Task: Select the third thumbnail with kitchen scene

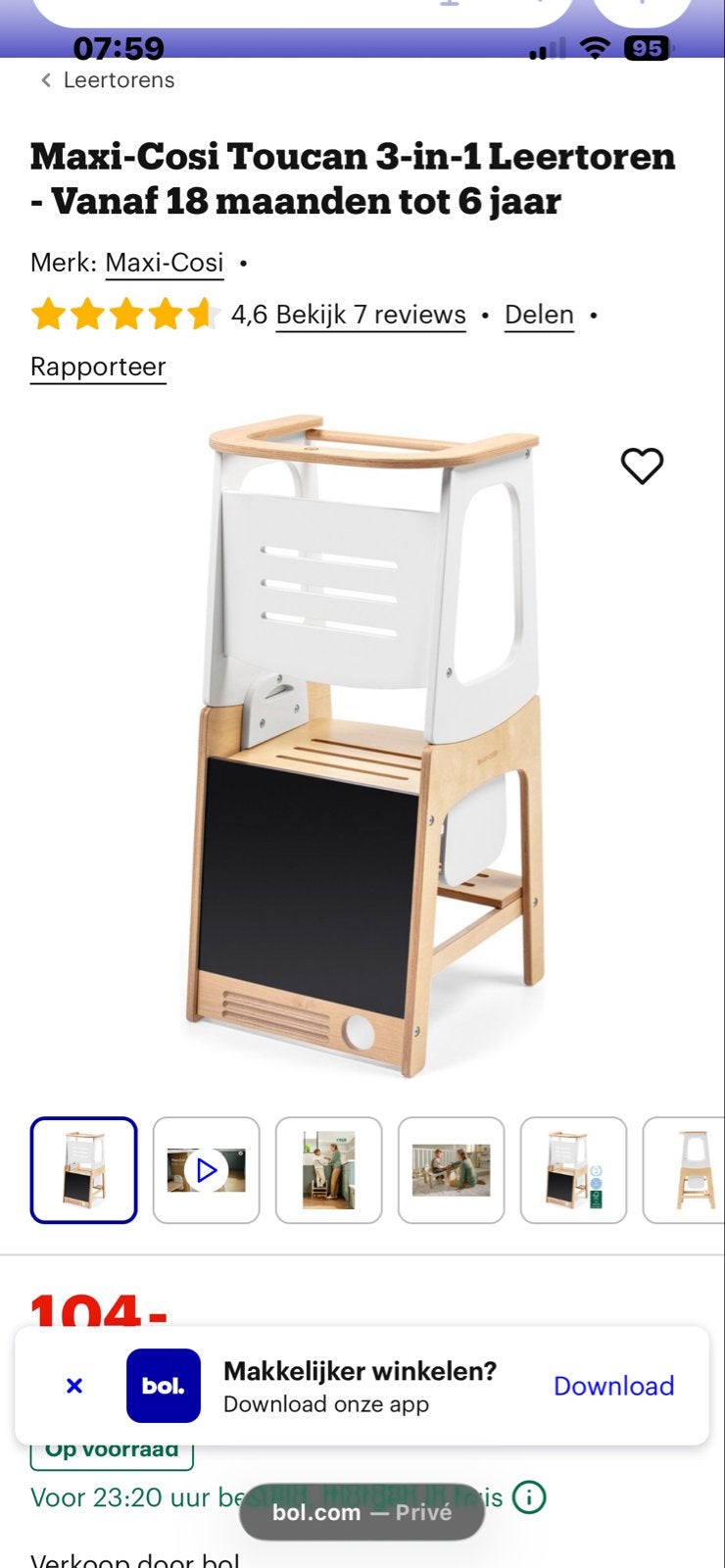Action: click(329, 1170)
